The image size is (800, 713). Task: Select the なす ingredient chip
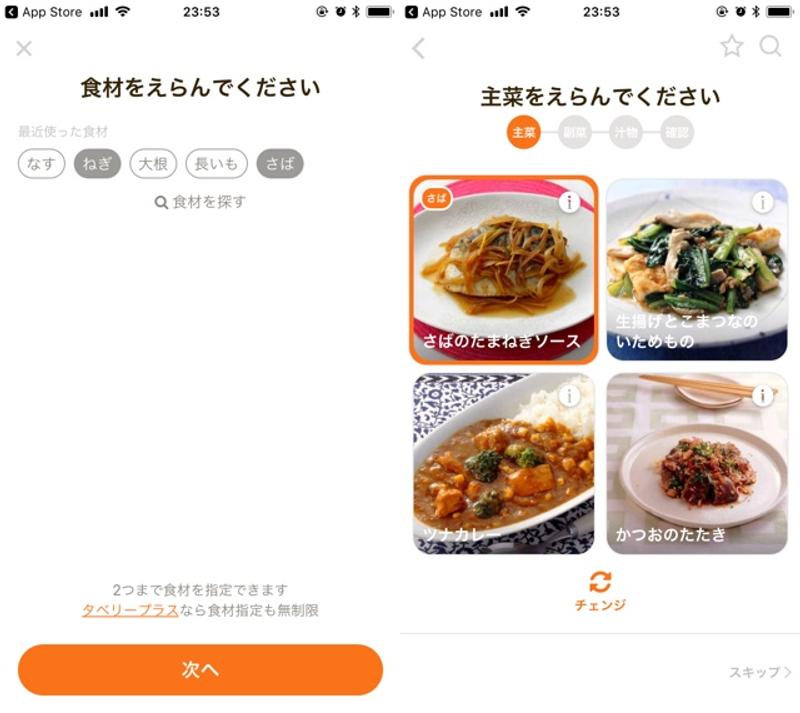point(41,164)
